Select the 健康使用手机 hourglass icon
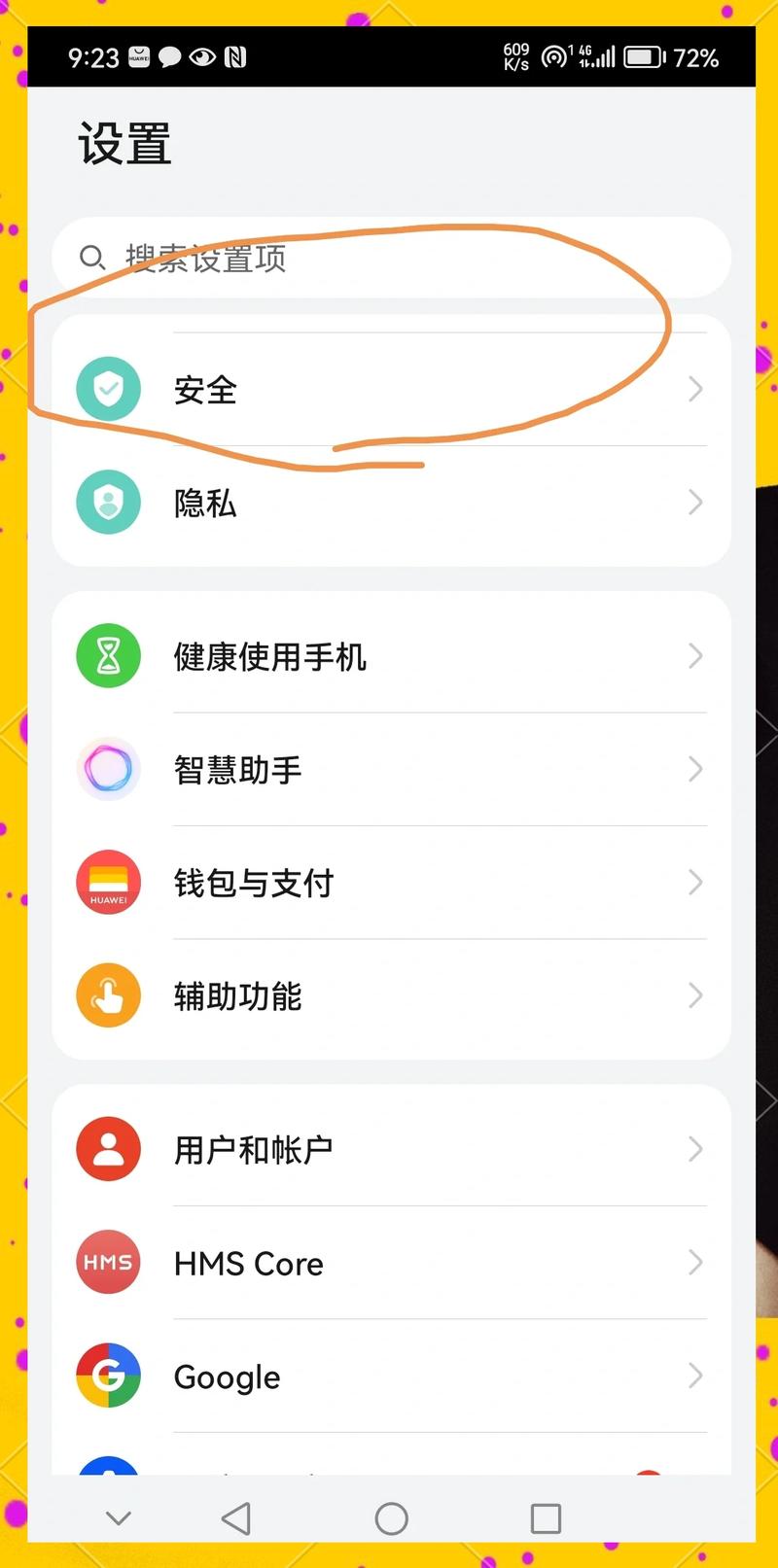This screenshot has width=778, height=1568. pos(108,655)
